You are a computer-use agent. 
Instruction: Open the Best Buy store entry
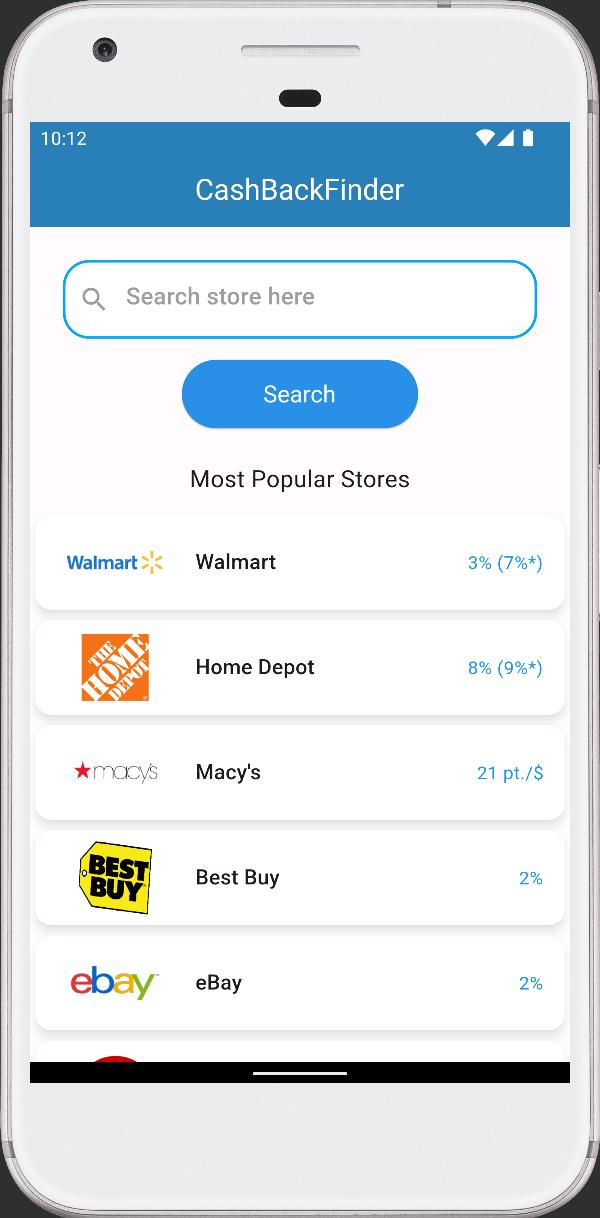300,877
